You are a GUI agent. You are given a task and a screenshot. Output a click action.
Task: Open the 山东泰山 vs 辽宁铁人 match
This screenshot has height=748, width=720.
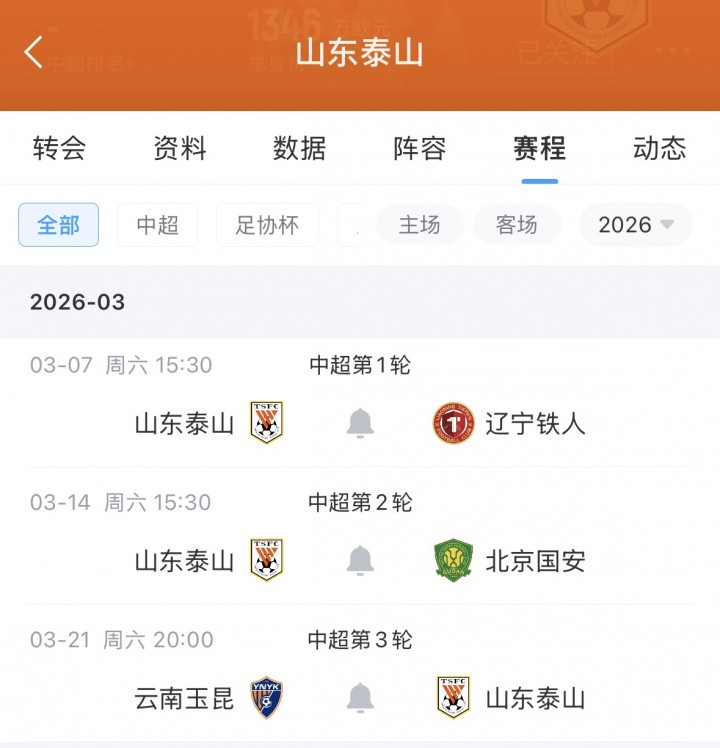click(x=560, y=400)
